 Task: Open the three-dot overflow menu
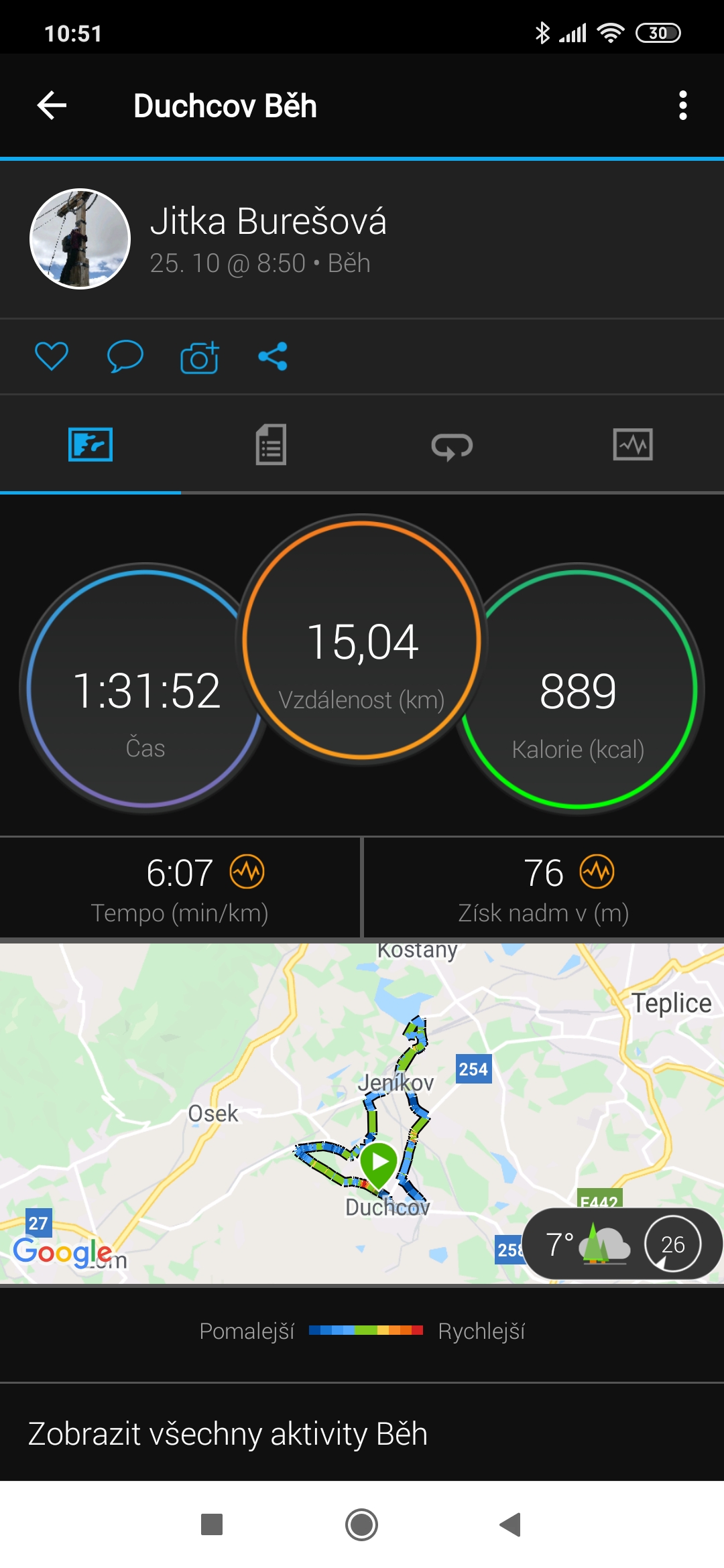tap(682, 106)
